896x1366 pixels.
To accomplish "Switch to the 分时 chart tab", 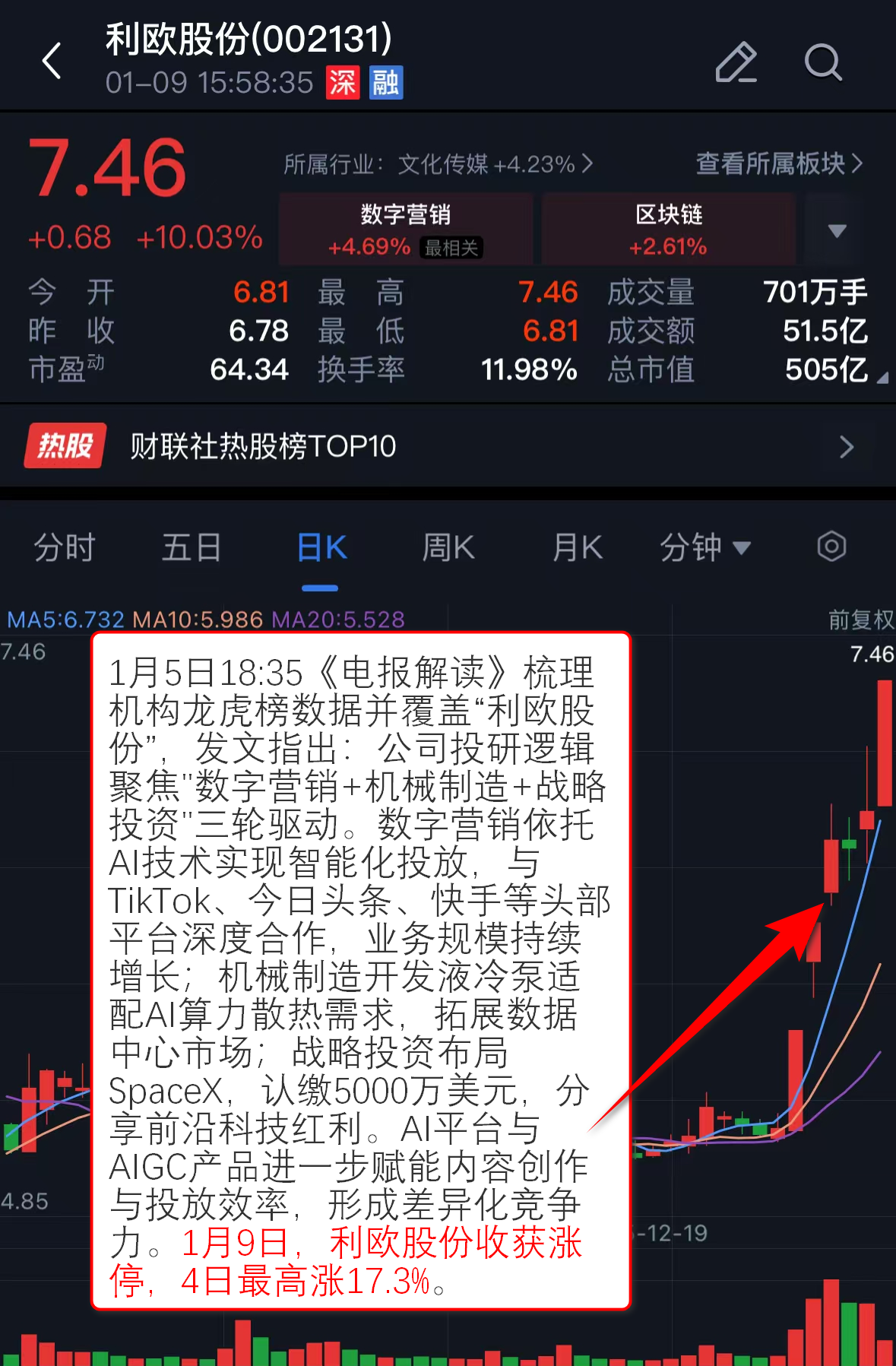I will tap(64, 547).
